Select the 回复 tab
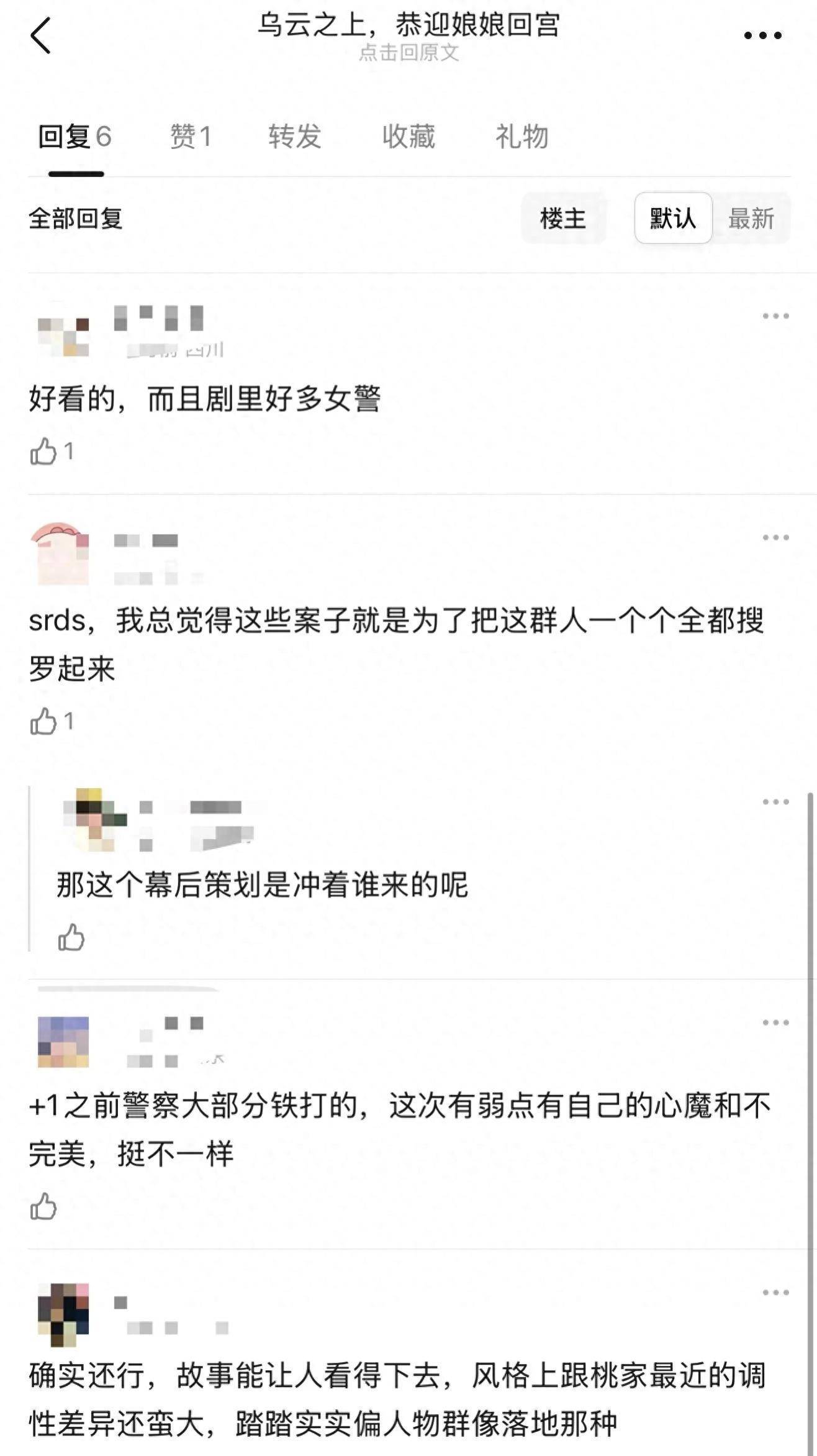Image resolution: width=817 pixels, height=1456 pixels. pyautogui.click(x=74, y=137)
